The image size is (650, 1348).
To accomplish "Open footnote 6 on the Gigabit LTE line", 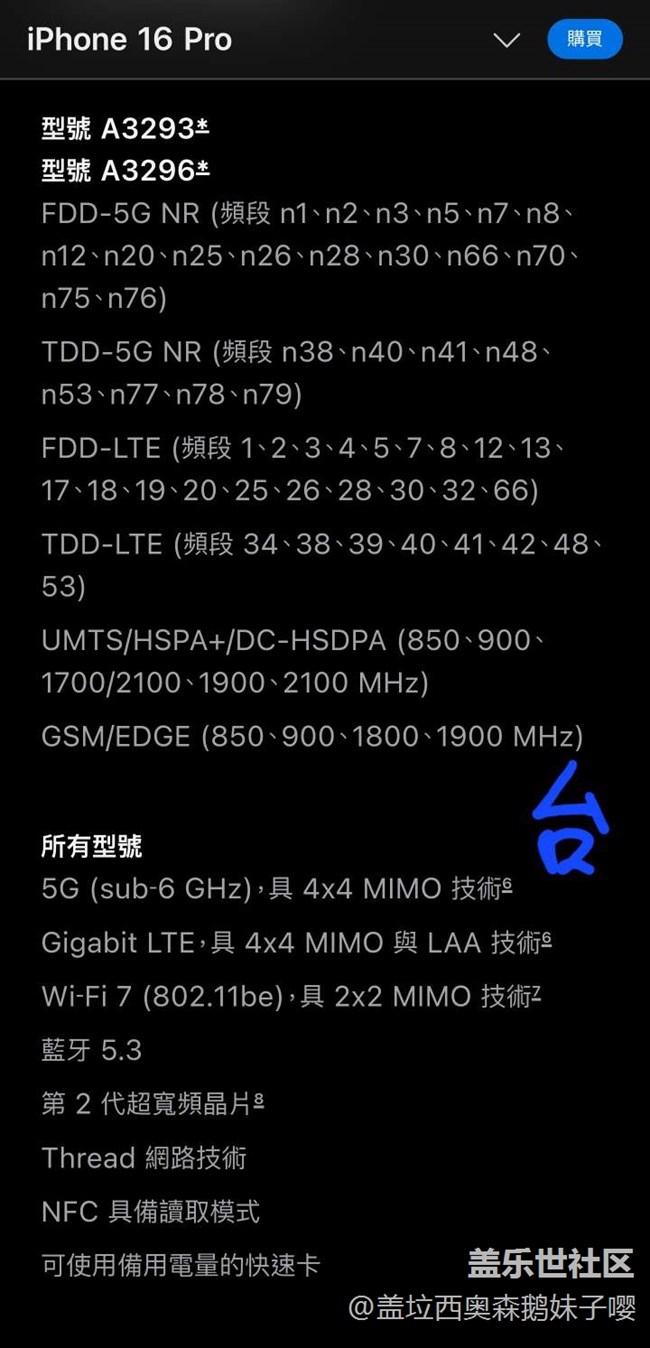I will click(546, 938).
